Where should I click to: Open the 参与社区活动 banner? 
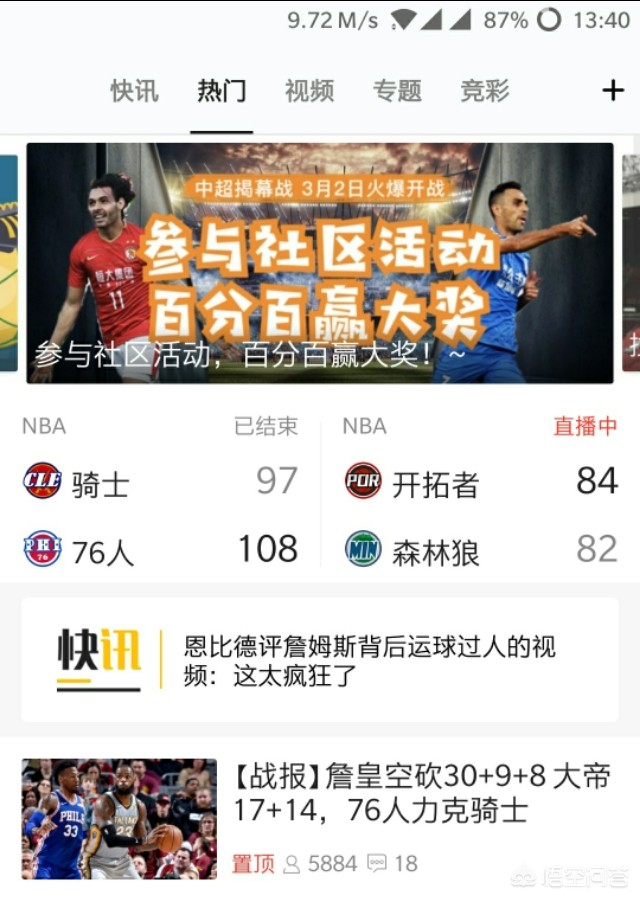[319, 263]
